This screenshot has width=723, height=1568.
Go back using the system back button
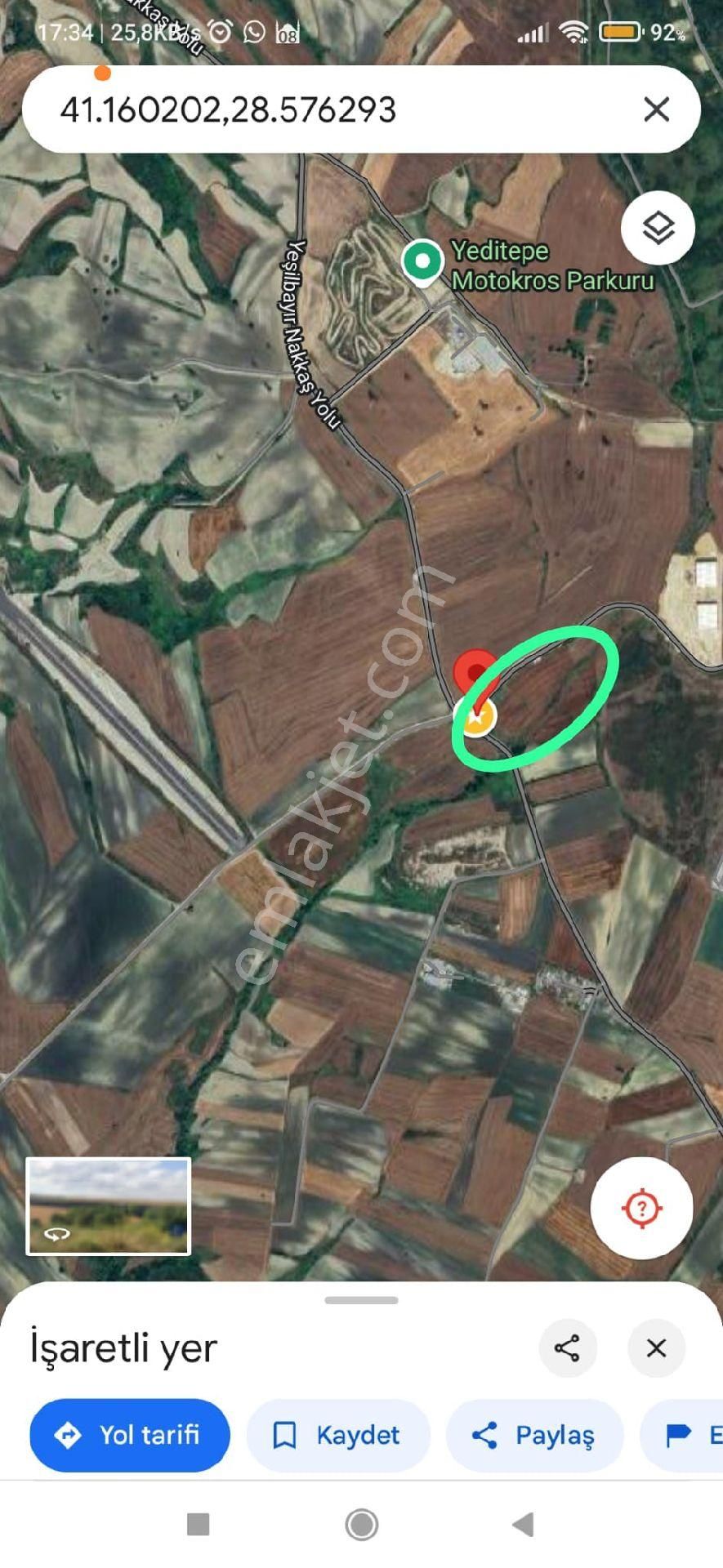tap(523, 1524)
